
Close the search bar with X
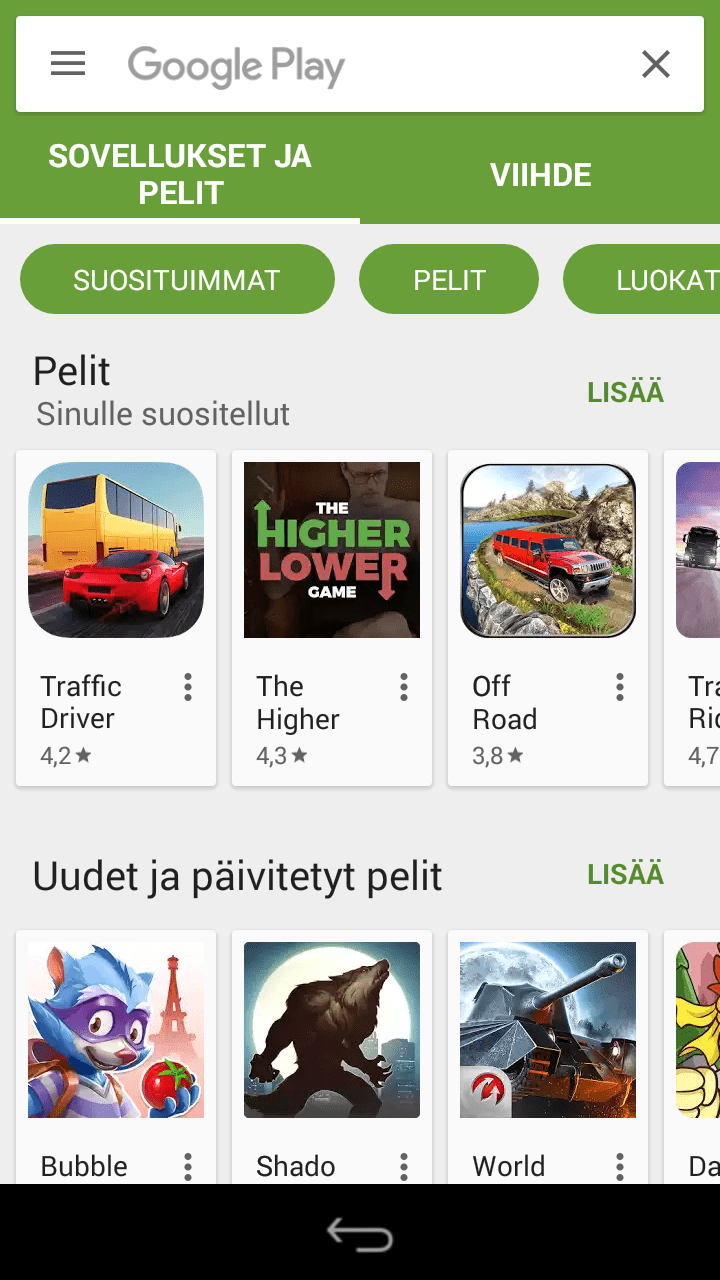(x=656, y=65)
